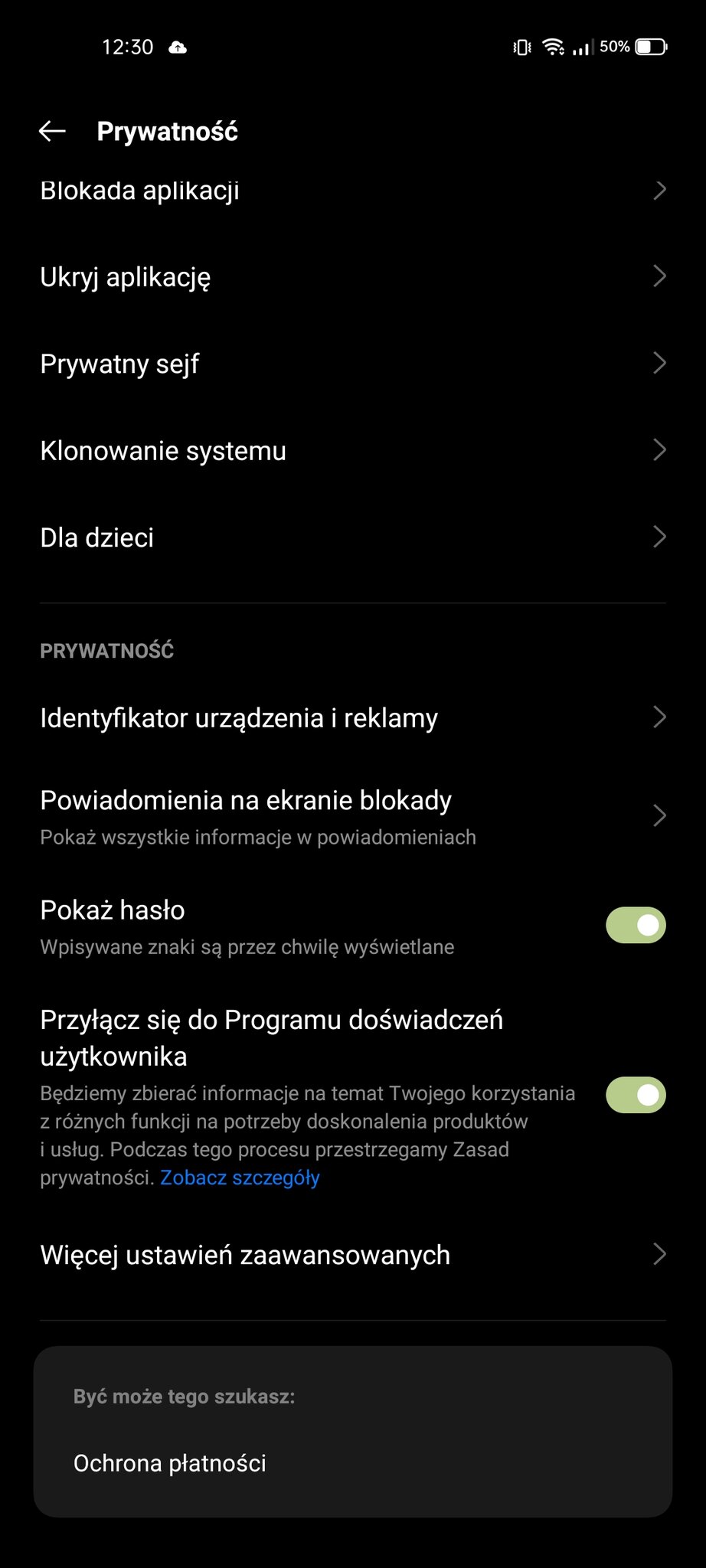The width and height of the screenshot is (706, 1568).
Task: Open Blokada aplikacji settings
Action: coord(353,190)
